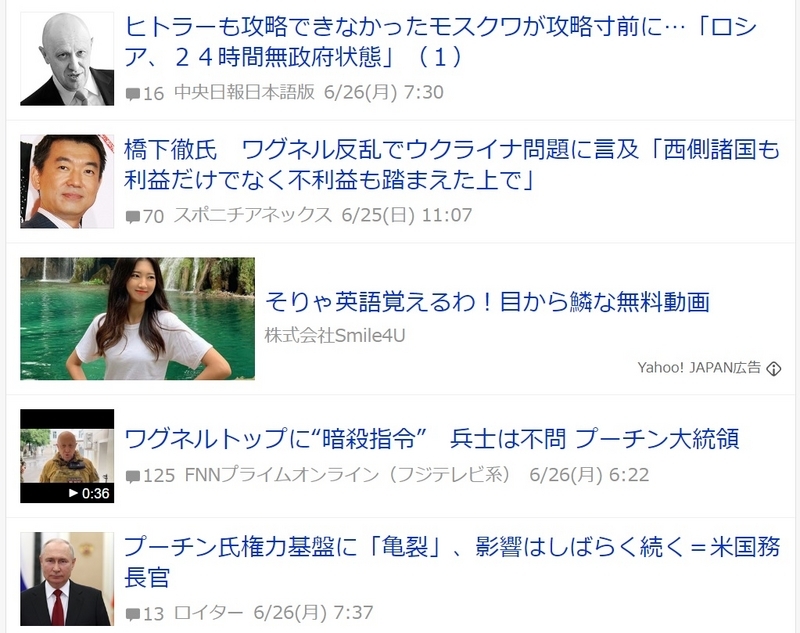Screen dimensions: 800x633
Task: Open the Smile4U free English video ad
Action: pos(487,301)
